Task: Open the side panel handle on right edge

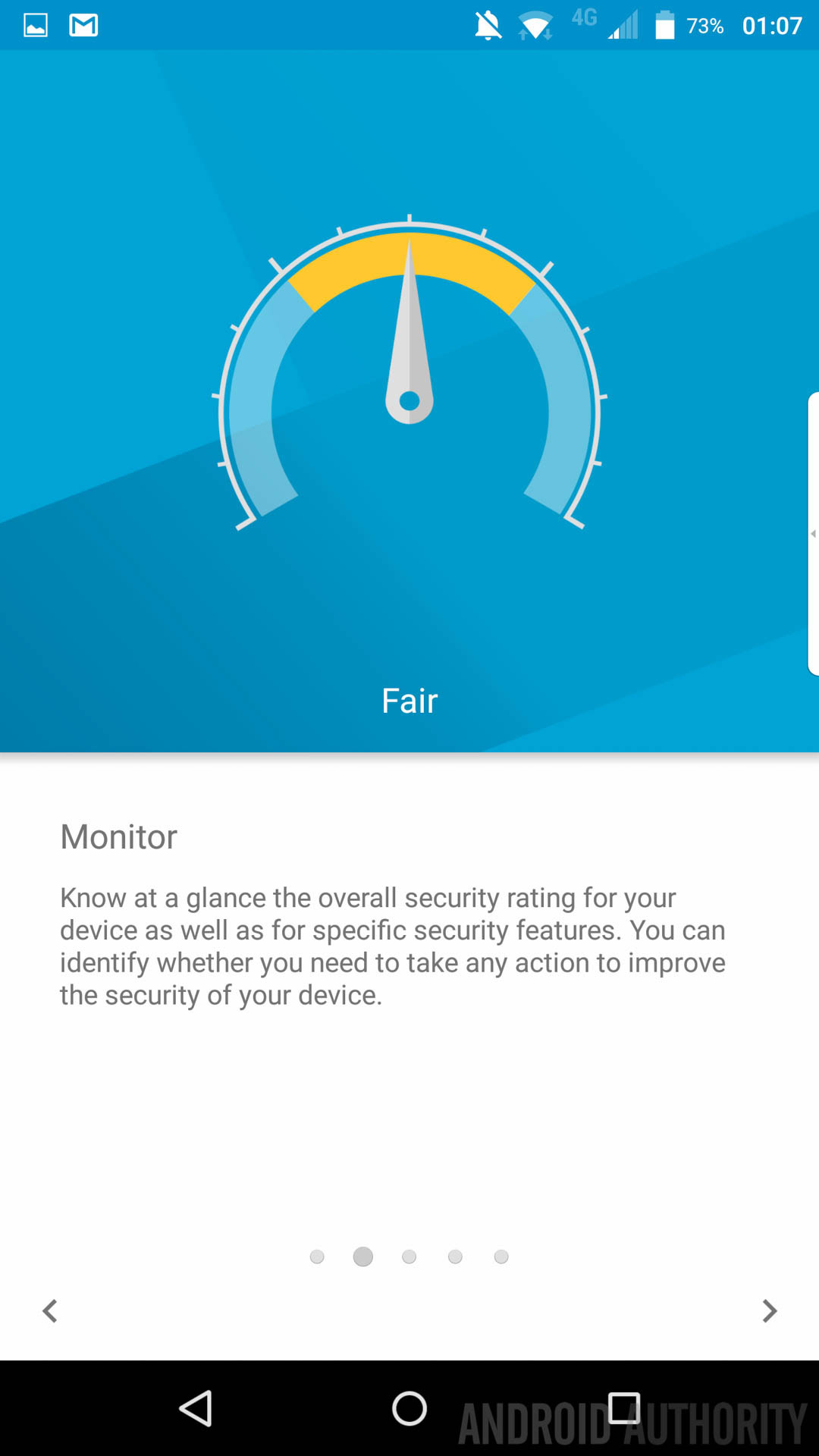Action: point(813,534)
